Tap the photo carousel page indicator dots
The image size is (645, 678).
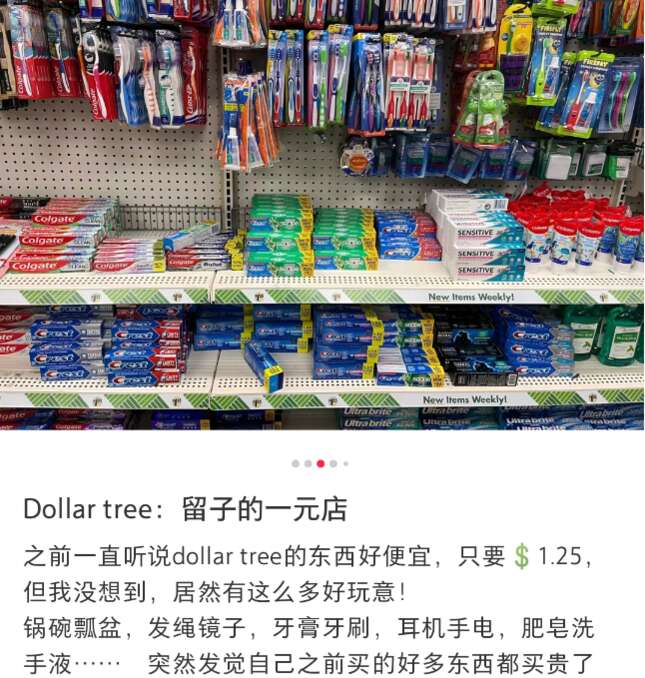(320, 464)
